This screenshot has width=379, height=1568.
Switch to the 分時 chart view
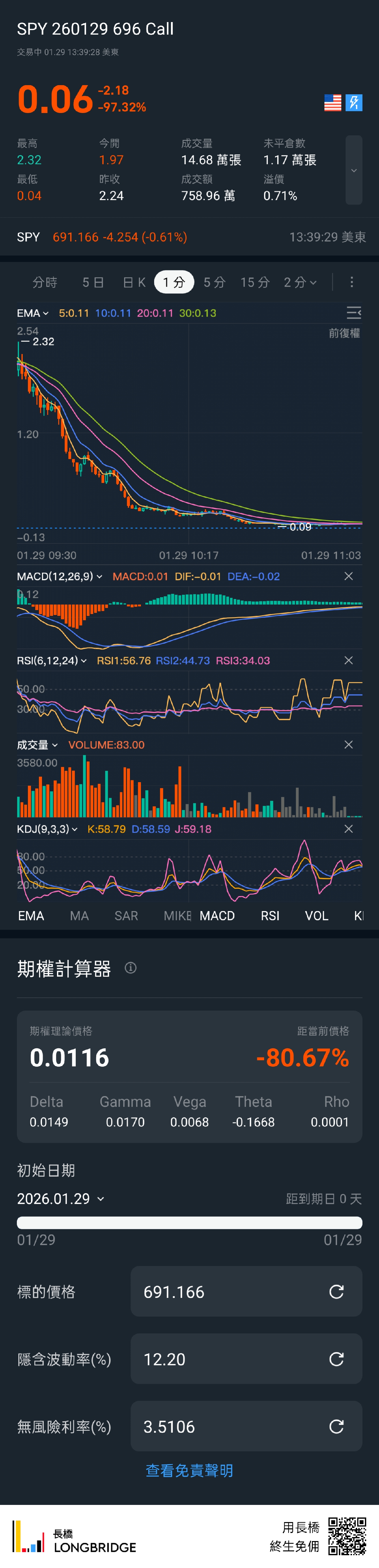click(x=44, y=282)
